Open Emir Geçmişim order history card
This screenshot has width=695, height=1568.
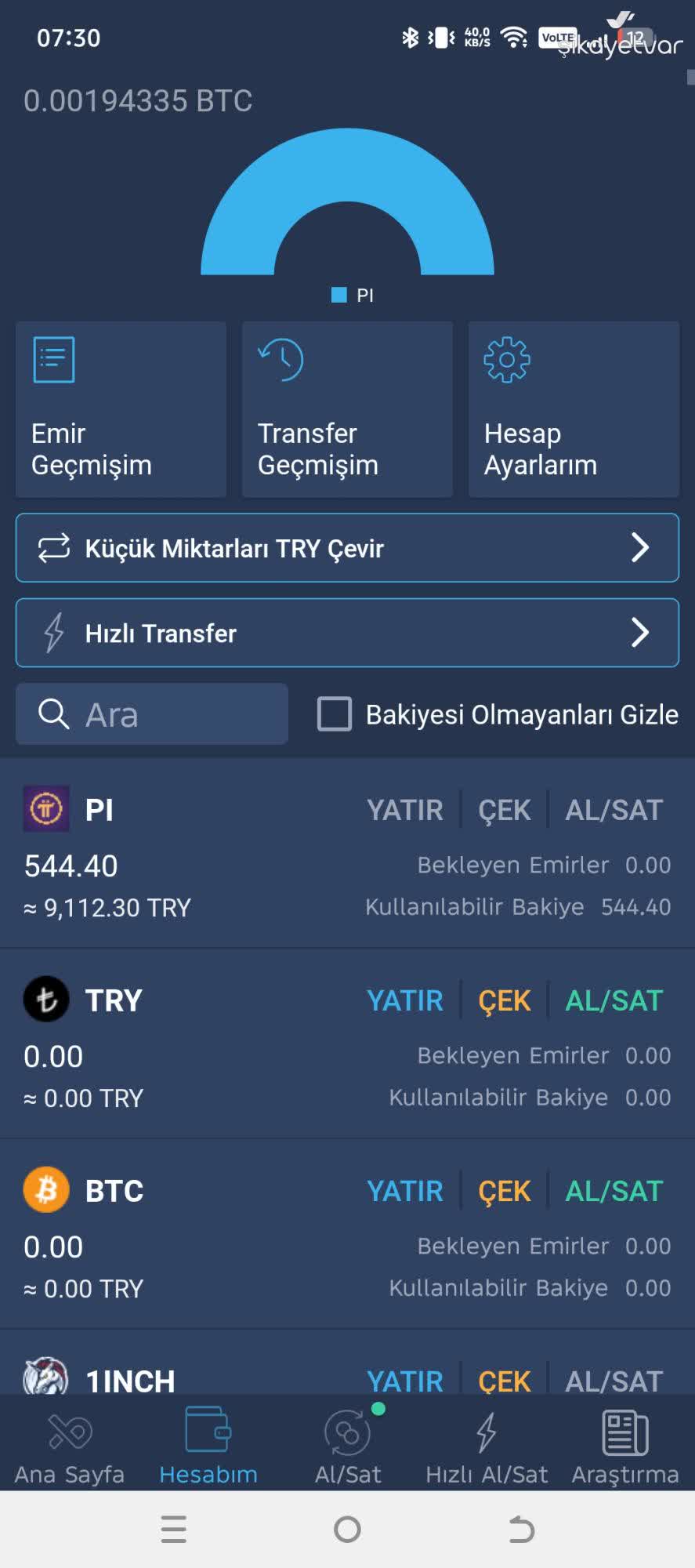121,409
